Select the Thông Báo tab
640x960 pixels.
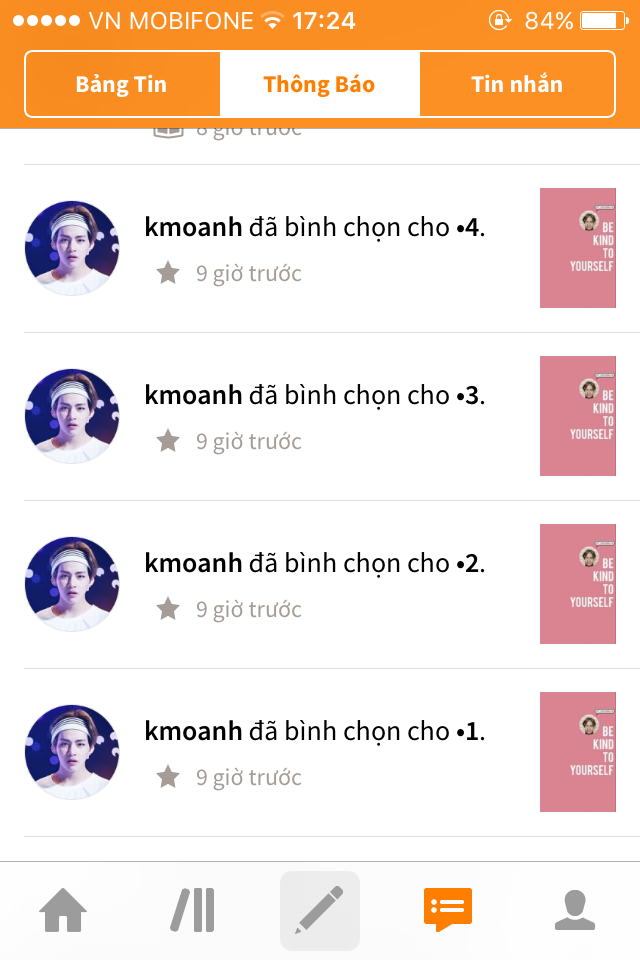coord(319,84)
